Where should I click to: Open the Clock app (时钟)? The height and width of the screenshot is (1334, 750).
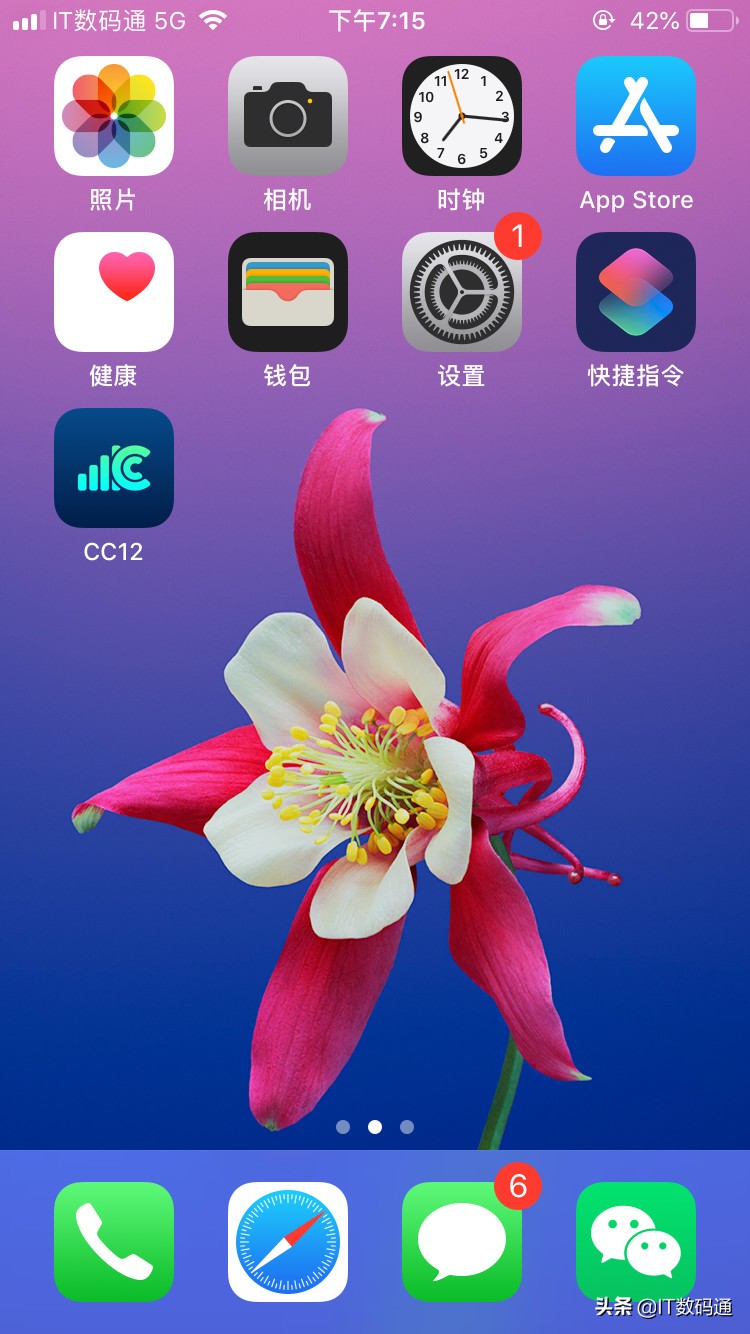point(461,116)
